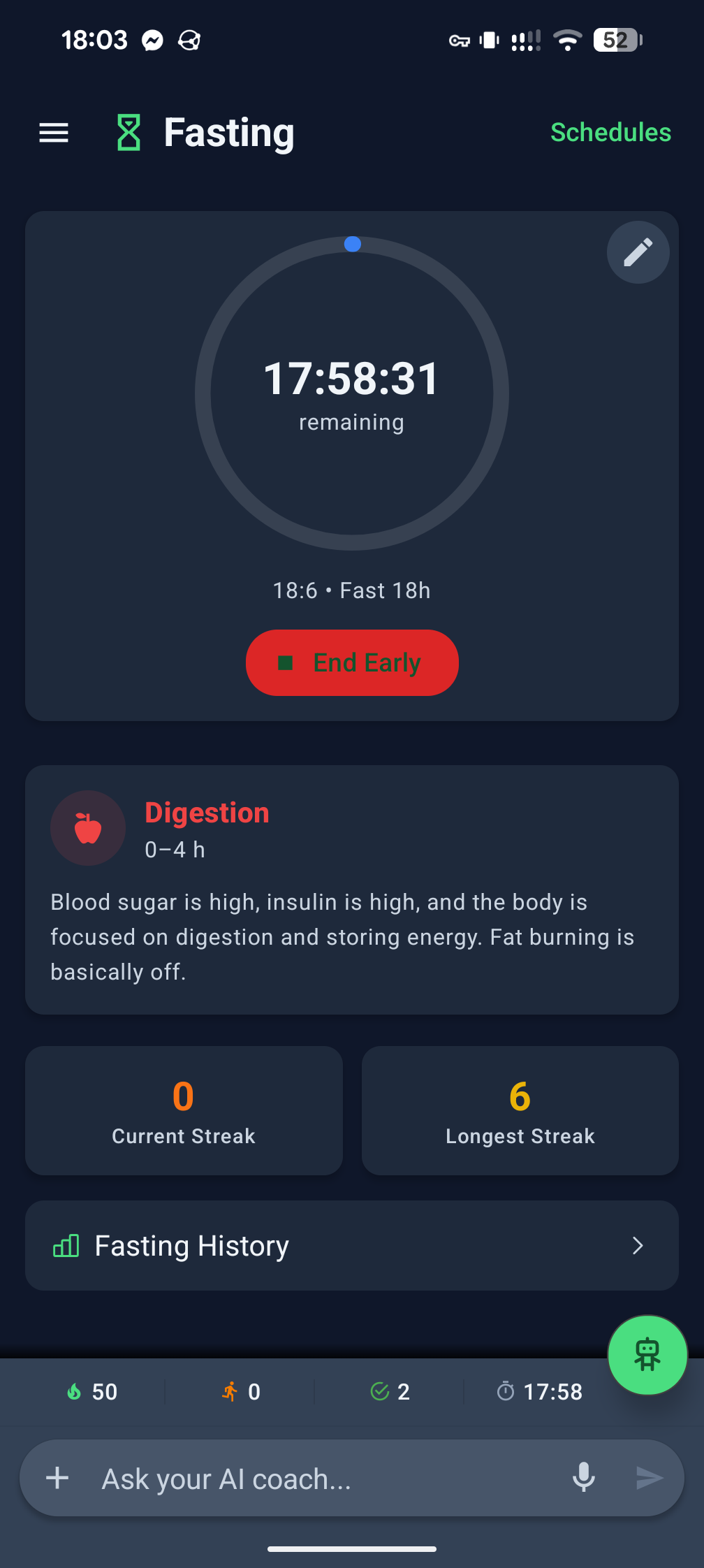This screenshot has width=704, height=1568.
Task: Select the stopwatch fasting timer icon
Action: (x=506, y=1391)
